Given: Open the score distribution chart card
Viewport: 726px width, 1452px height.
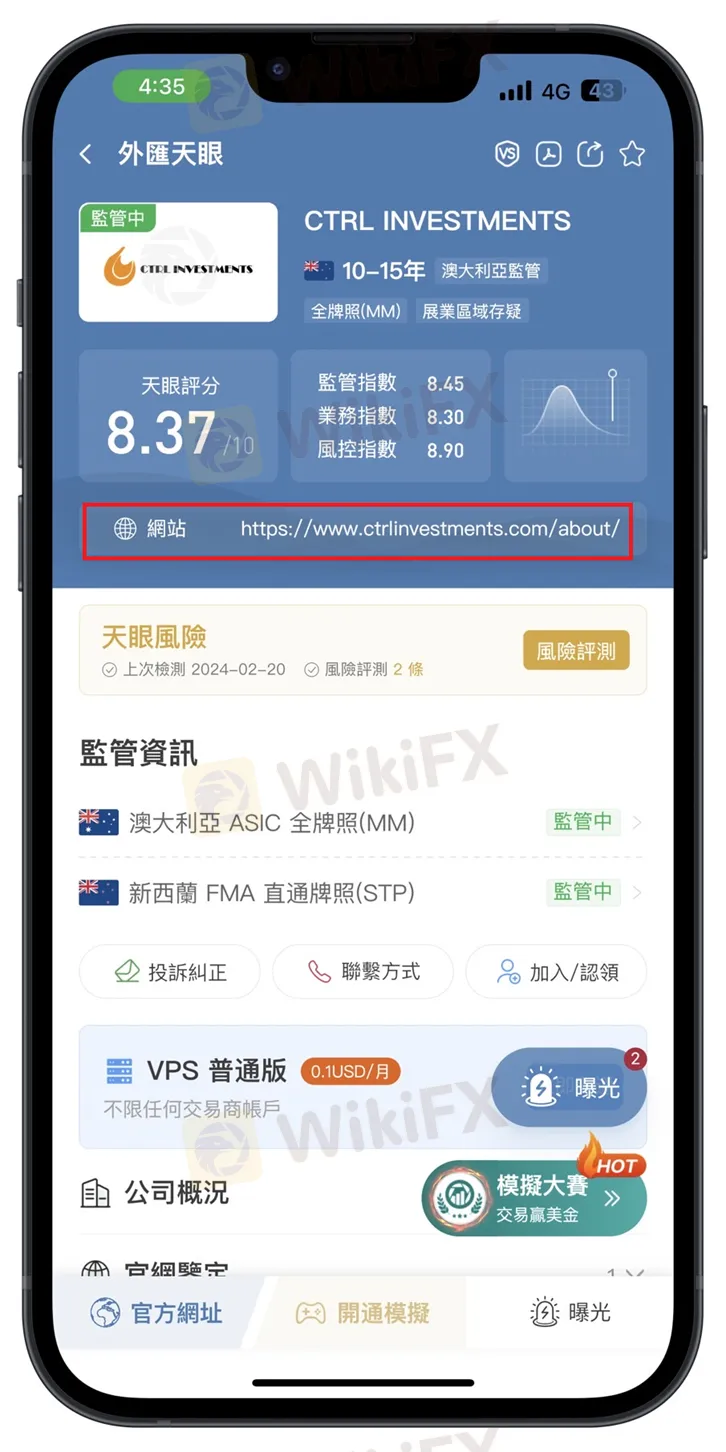Looking at the screenshot, I should pos(575,416).
